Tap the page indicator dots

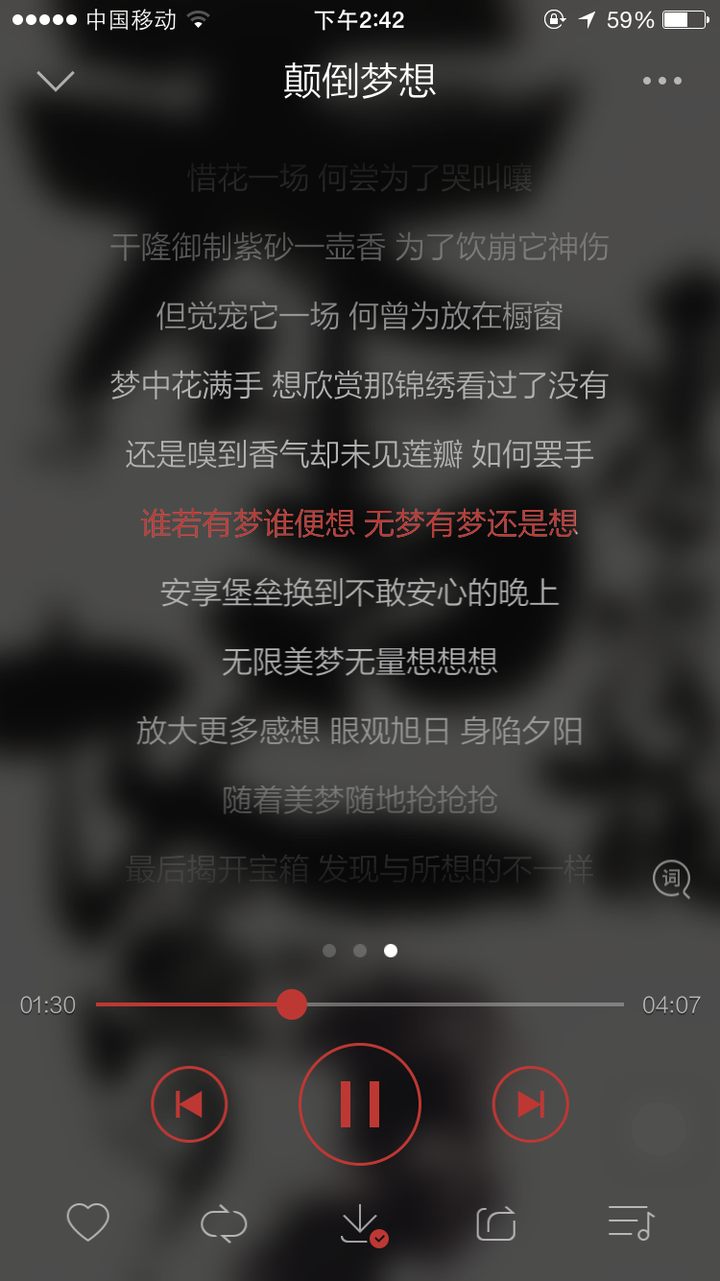click(360, 950)
